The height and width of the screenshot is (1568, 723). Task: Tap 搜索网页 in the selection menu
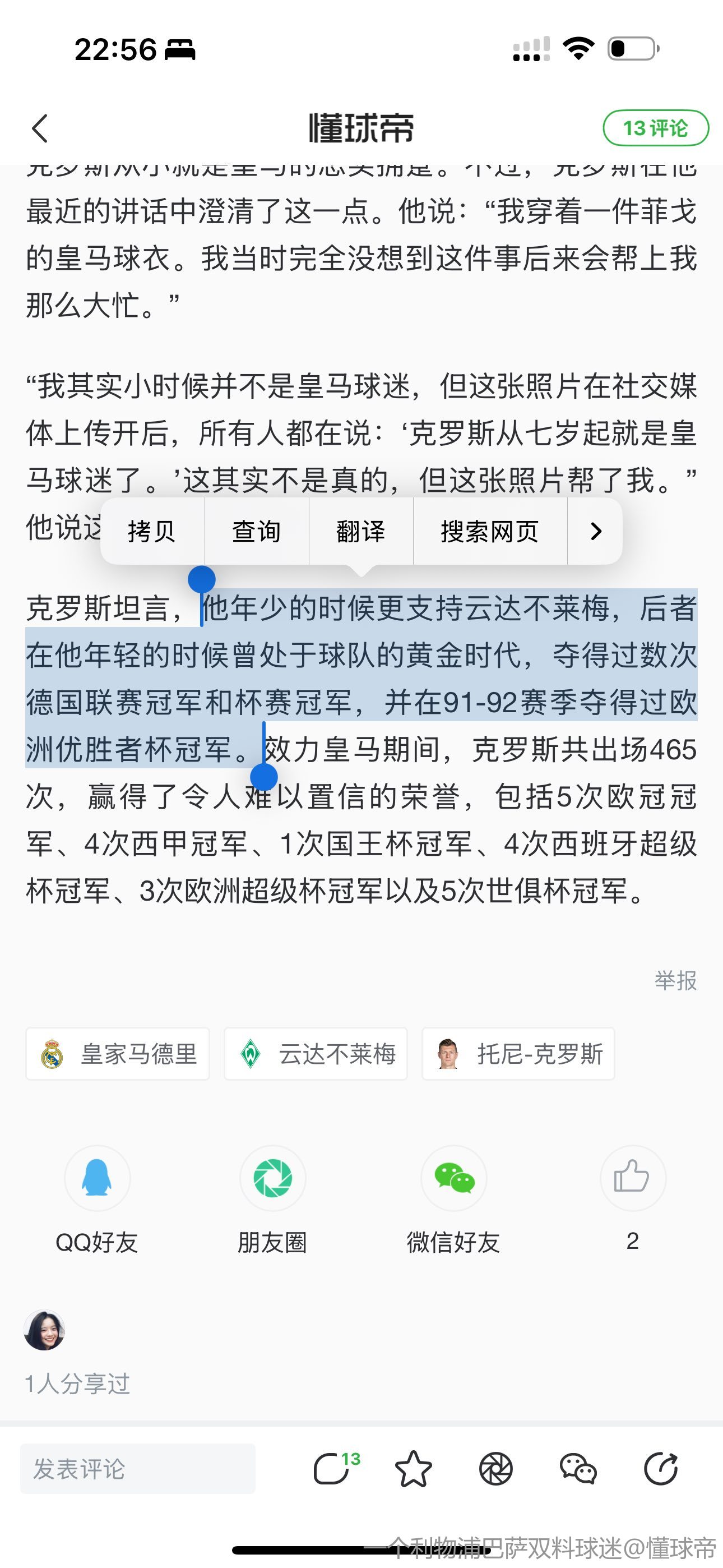489,532
